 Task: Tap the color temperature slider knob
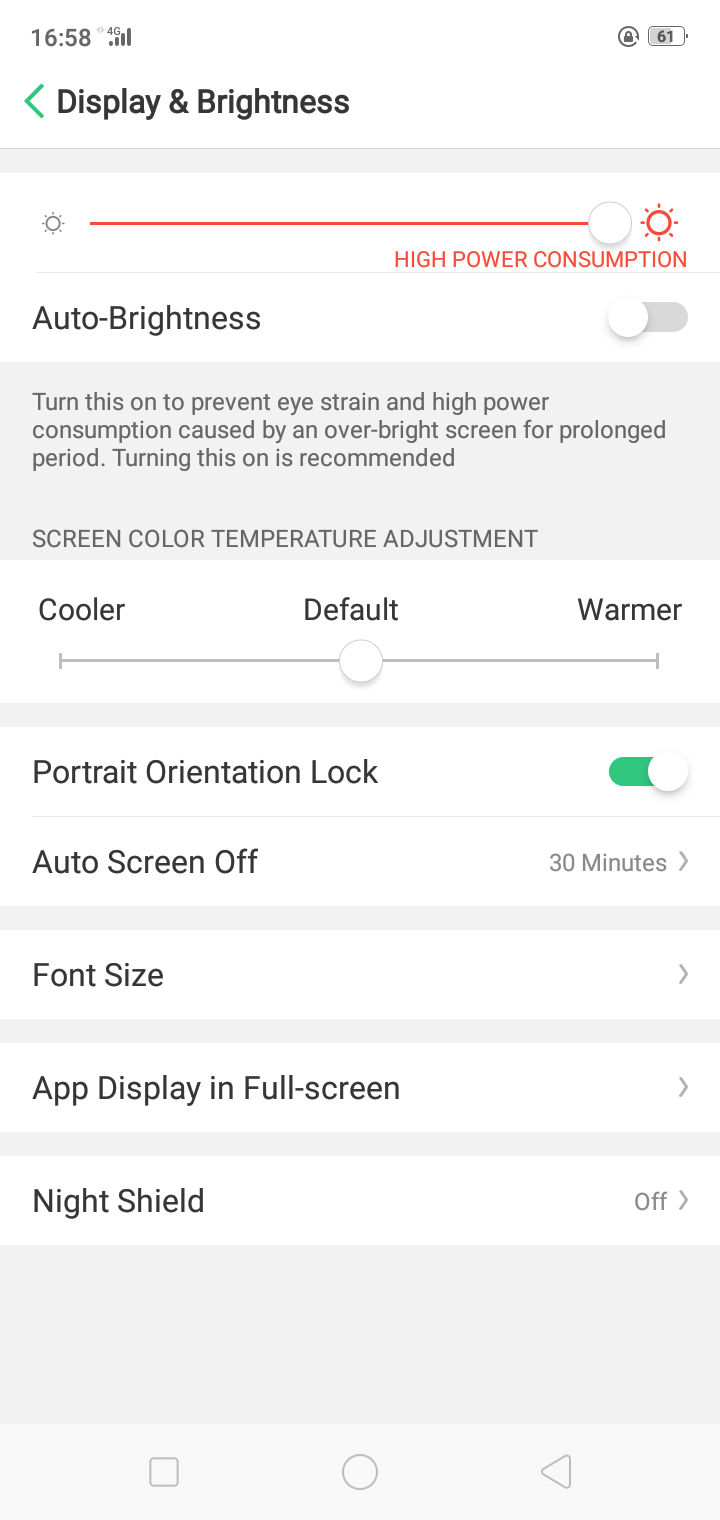(360, 661)
